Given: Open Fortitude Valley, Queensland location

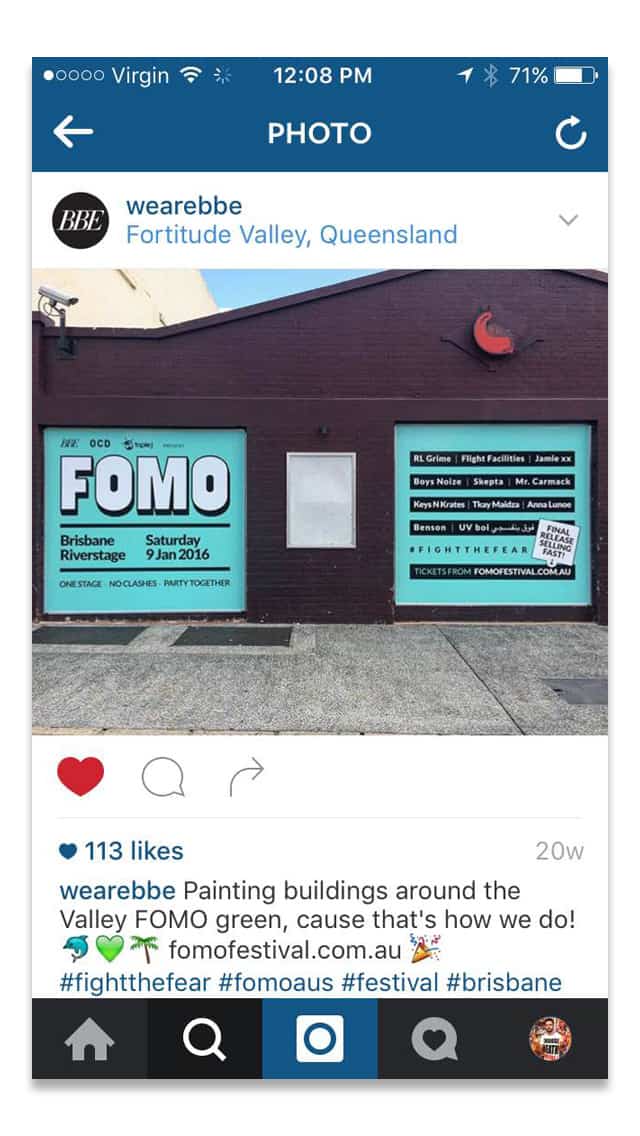Looking at the screenshot, I should (291, 235).
